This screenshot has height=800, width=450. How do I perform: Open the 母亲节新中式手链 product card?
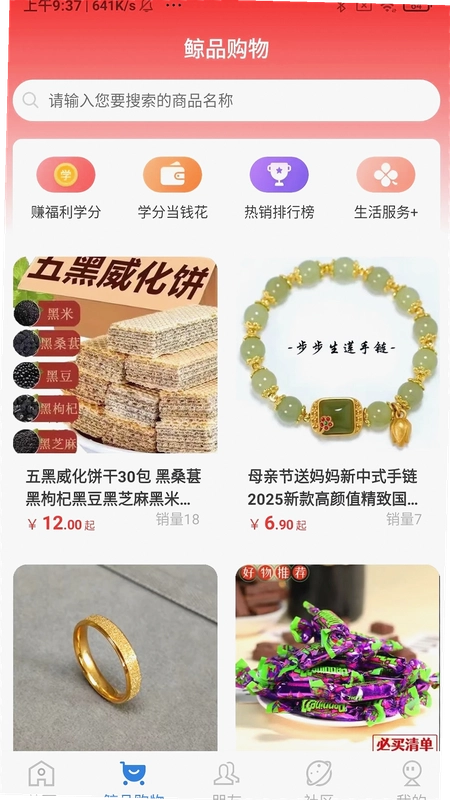click(337, 396)
